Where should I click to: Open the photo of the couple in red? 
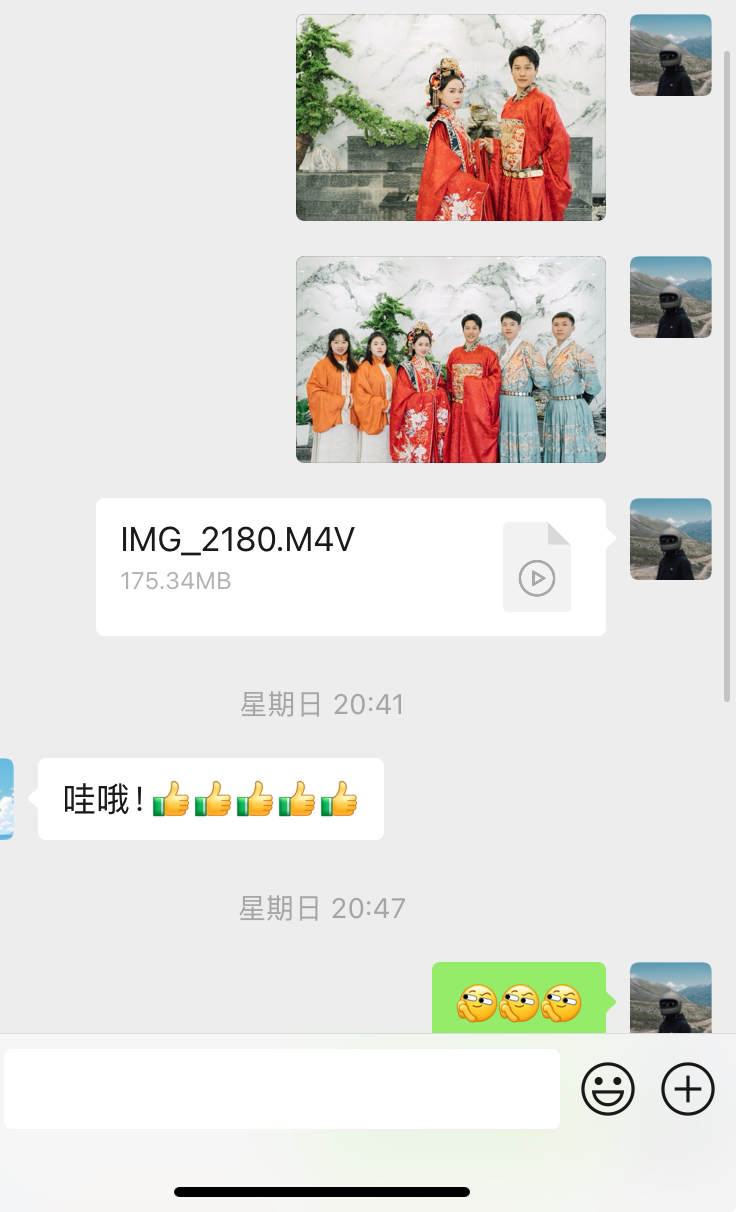tap(450, 118)
